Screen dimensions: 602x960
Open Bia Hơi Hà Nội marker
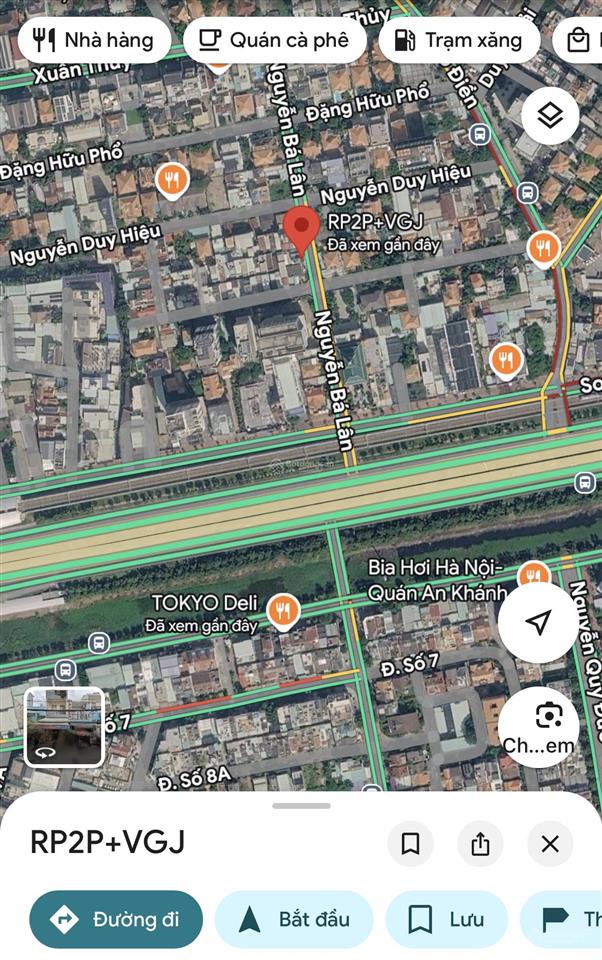click(x=534, y=574)
